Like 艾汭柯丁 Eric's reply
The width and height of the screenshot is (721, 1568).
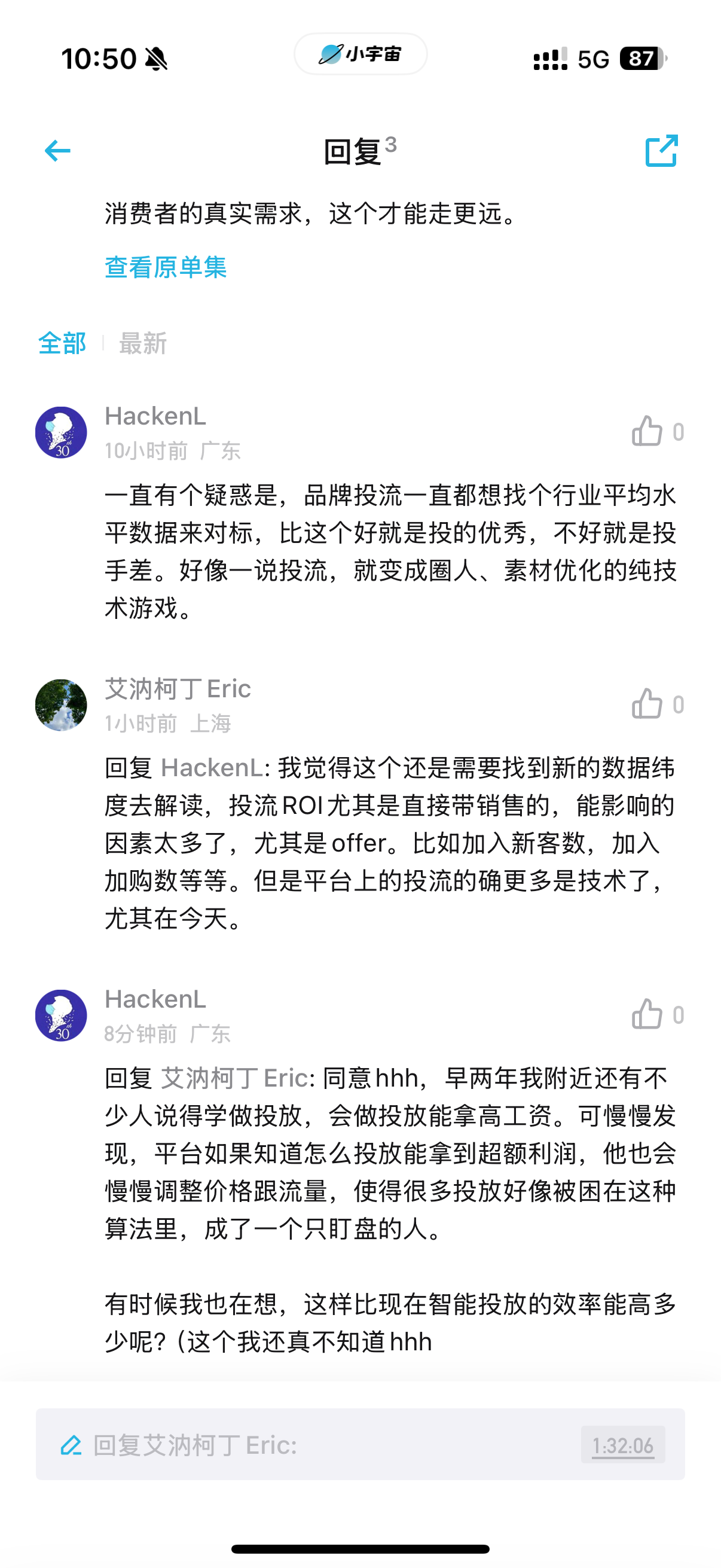tap(658, 704)
